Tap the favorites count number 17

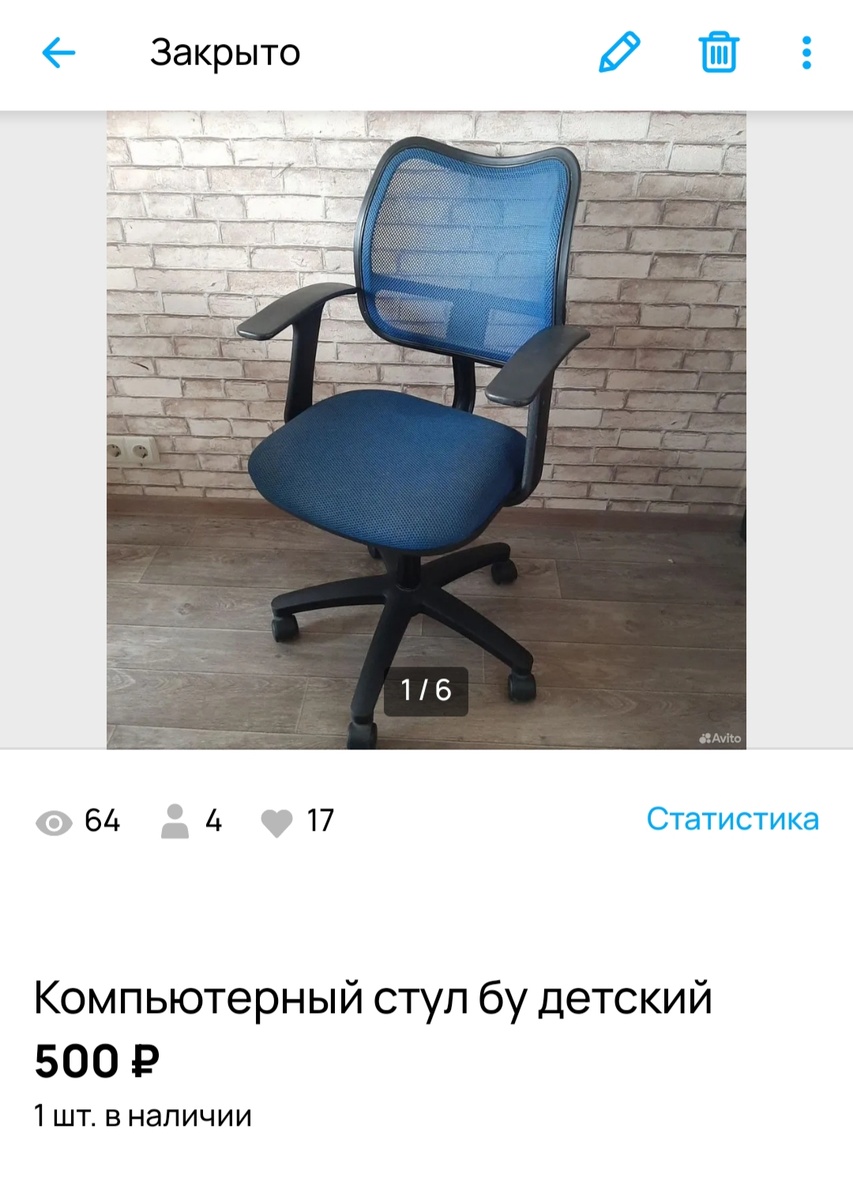click(320, 822)
